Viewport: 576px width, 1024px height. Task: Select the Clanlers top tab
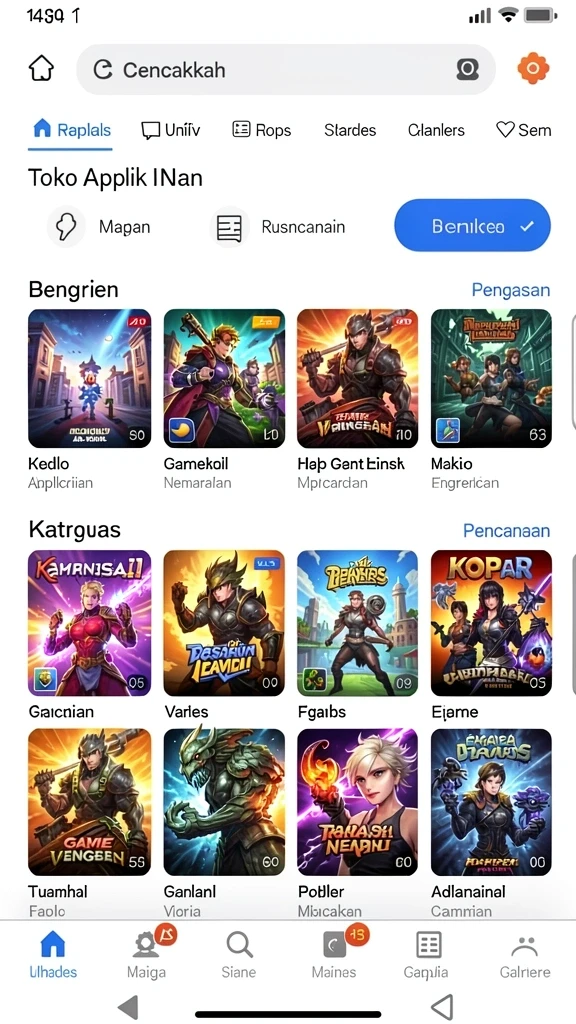click(x=436, y=130)
